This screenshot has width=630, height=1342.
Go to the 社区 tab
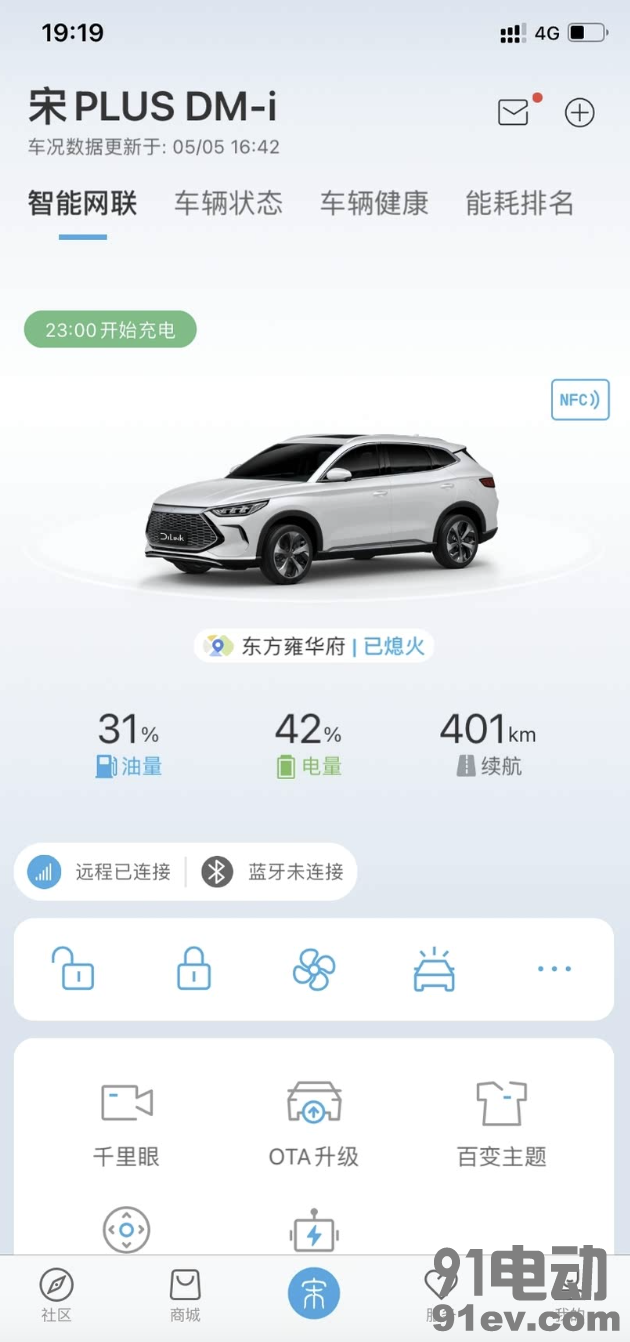point(57,1297)
